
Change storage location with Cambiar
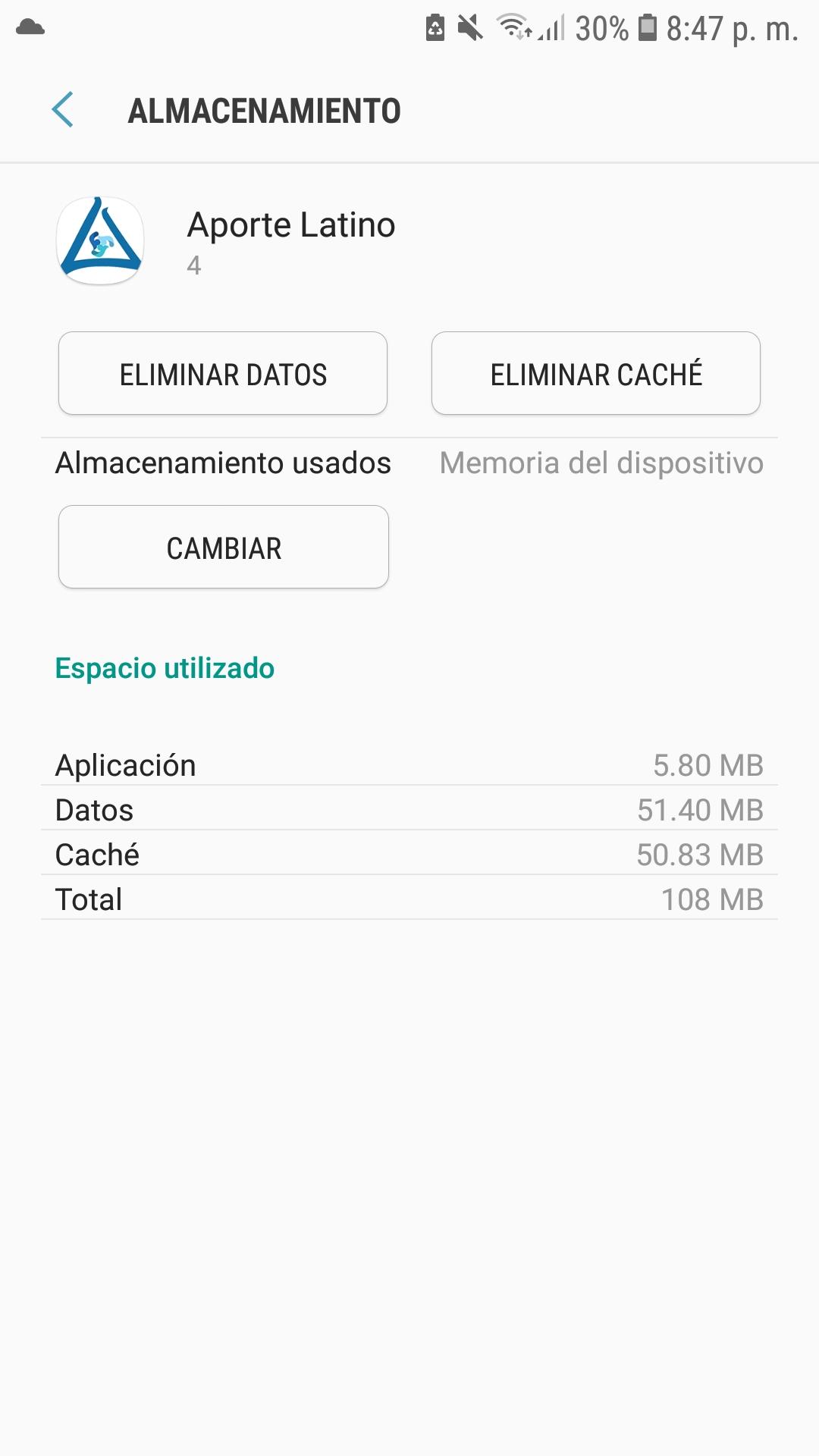224,548
